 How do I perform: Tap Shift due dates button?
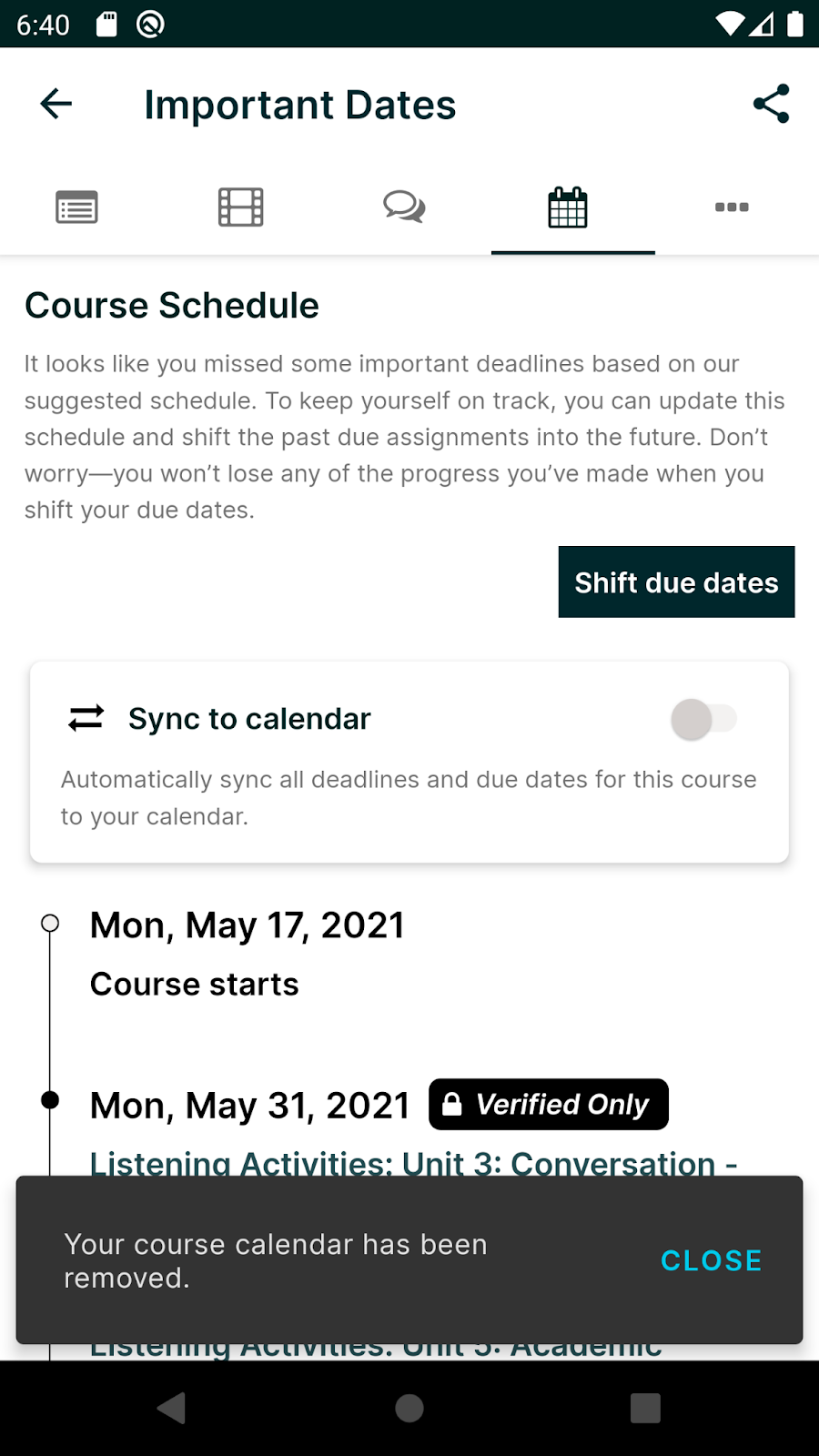coord(676,582)
